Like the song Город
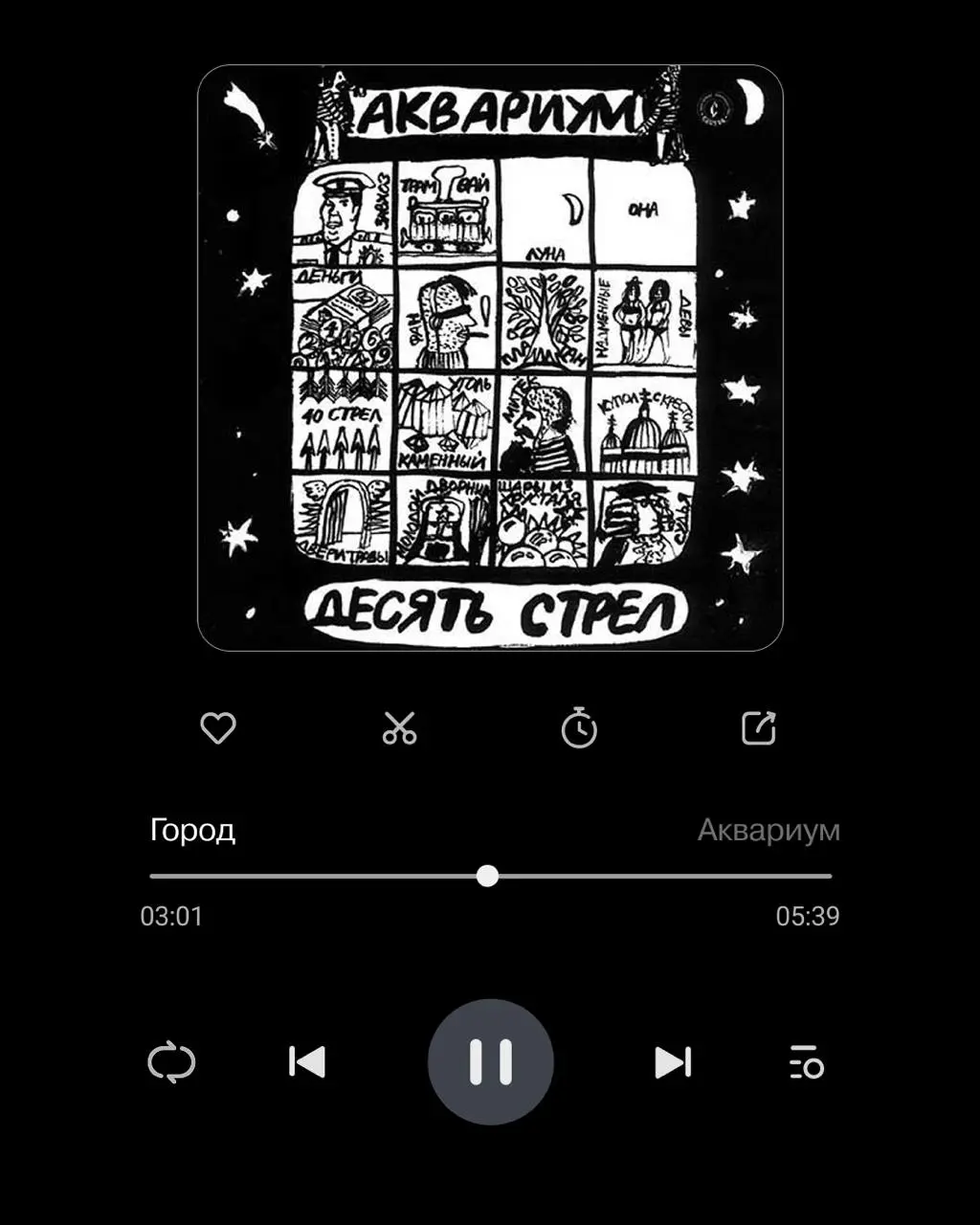Image resolution: width=980 pixels, height=1225 pixels. (x=218, y=729)
